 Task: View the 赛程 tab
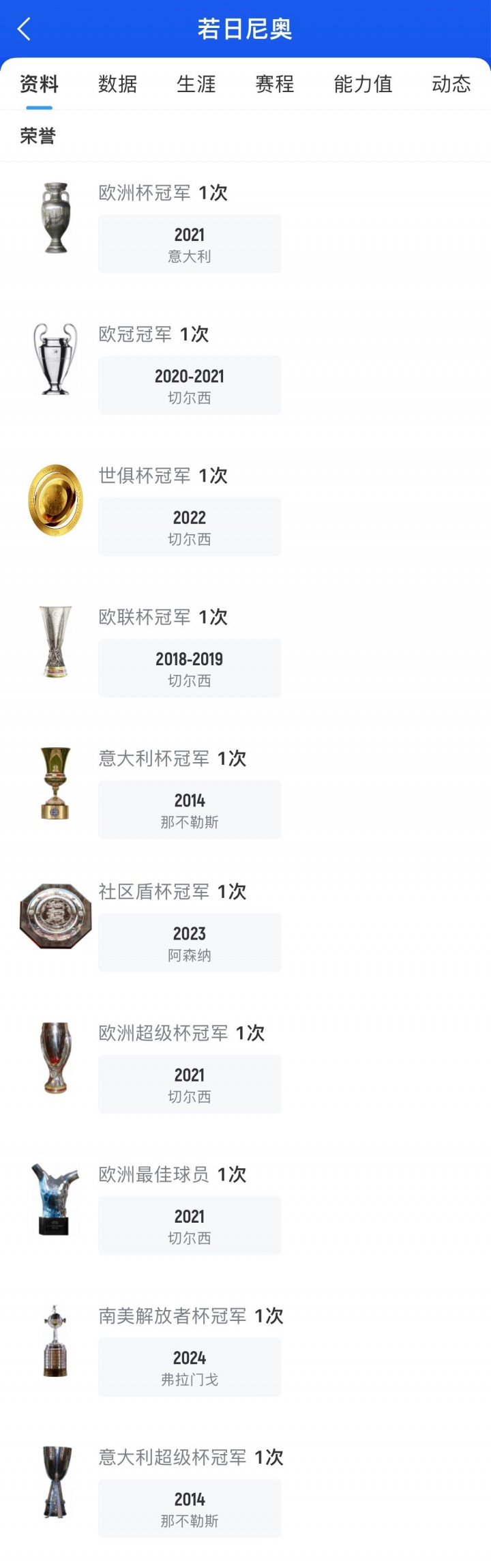(x=274, y=84)
